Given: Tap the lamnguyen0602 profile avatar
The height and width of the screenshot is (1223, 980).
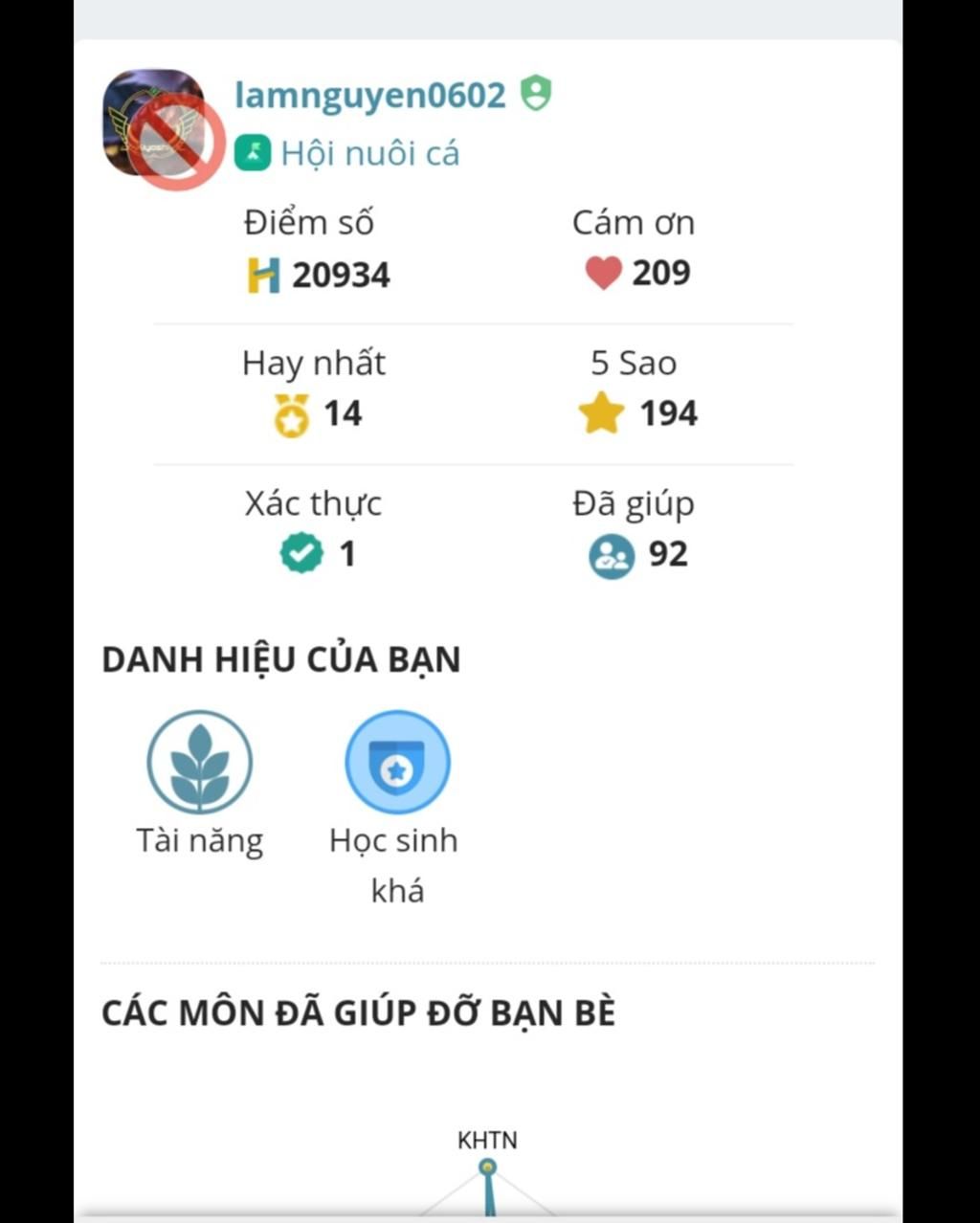Looking at the screenshot, I should point(154,122).
